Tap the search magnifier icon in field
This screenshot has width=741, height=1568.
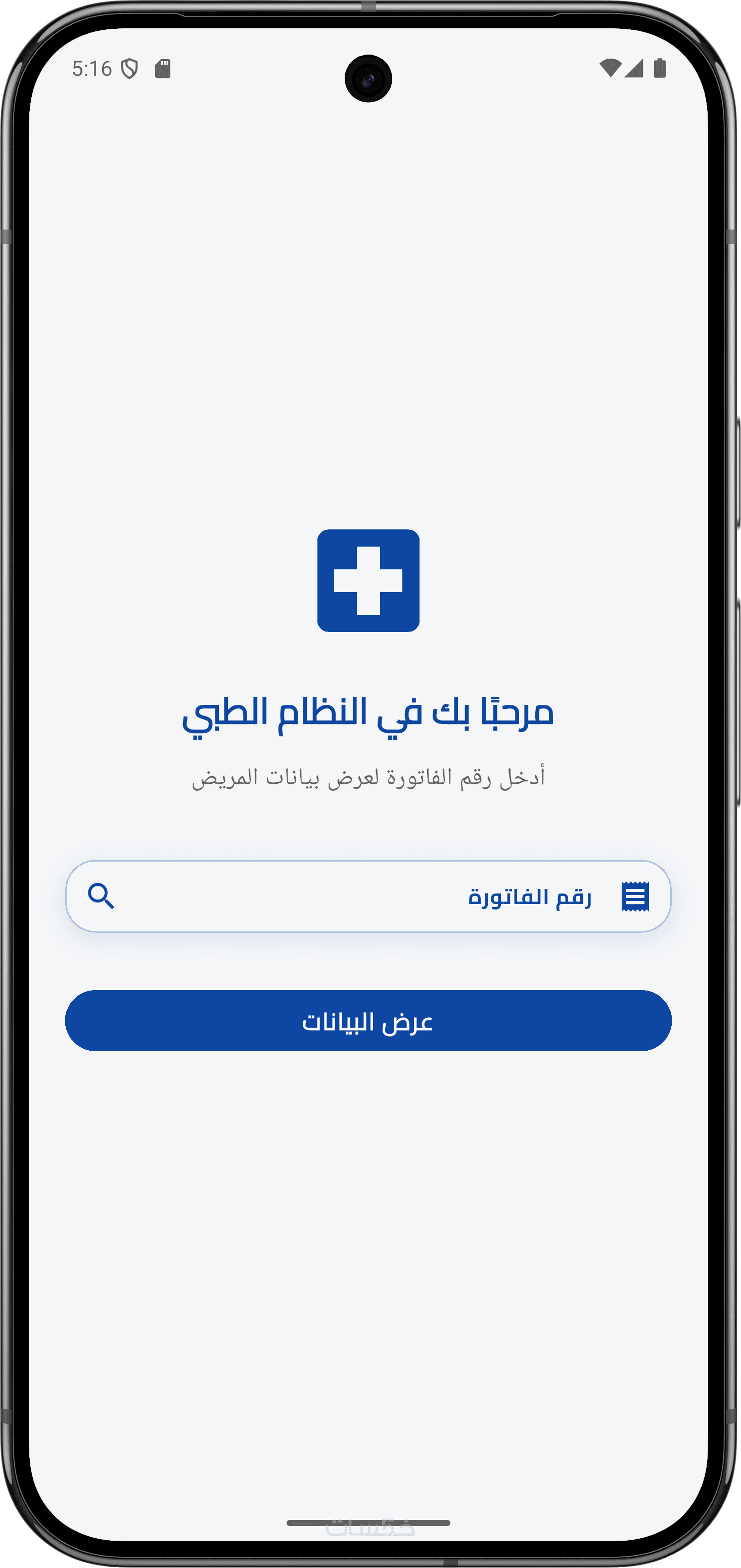tap(101, 896)
